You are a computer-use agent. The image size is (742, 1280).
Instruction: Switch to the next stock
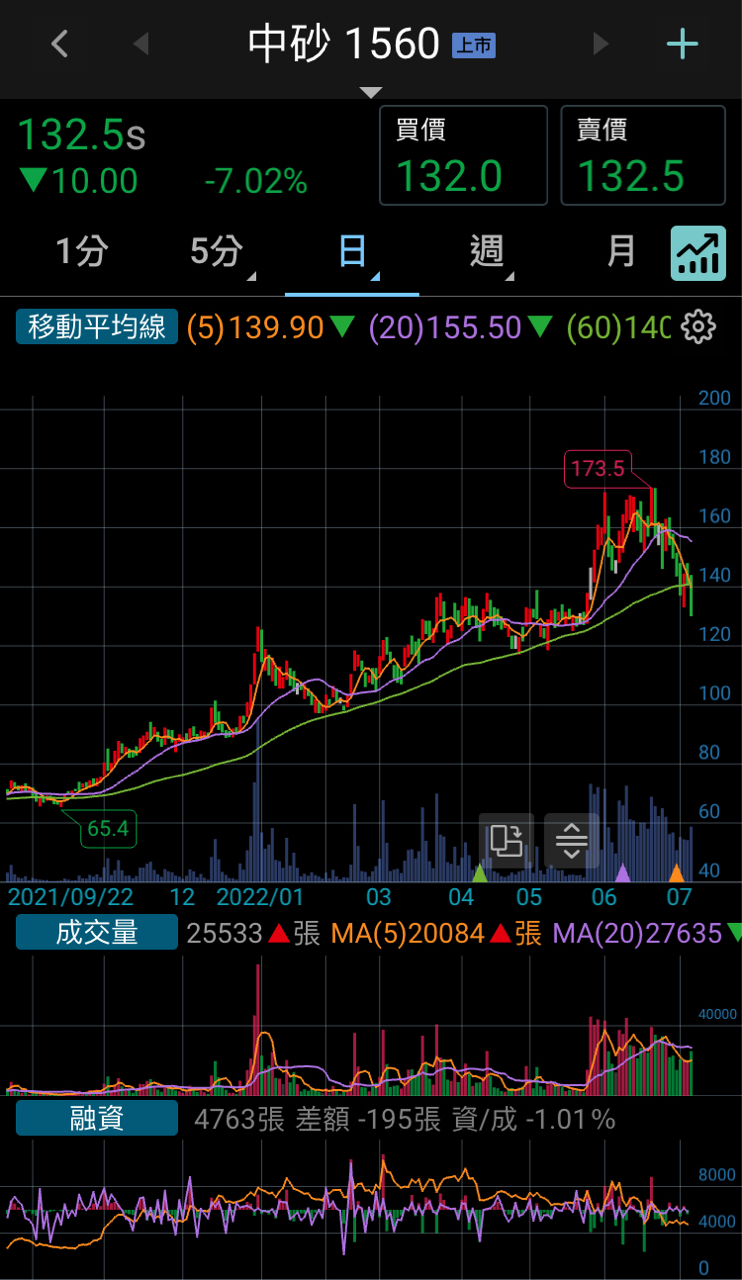601,44
